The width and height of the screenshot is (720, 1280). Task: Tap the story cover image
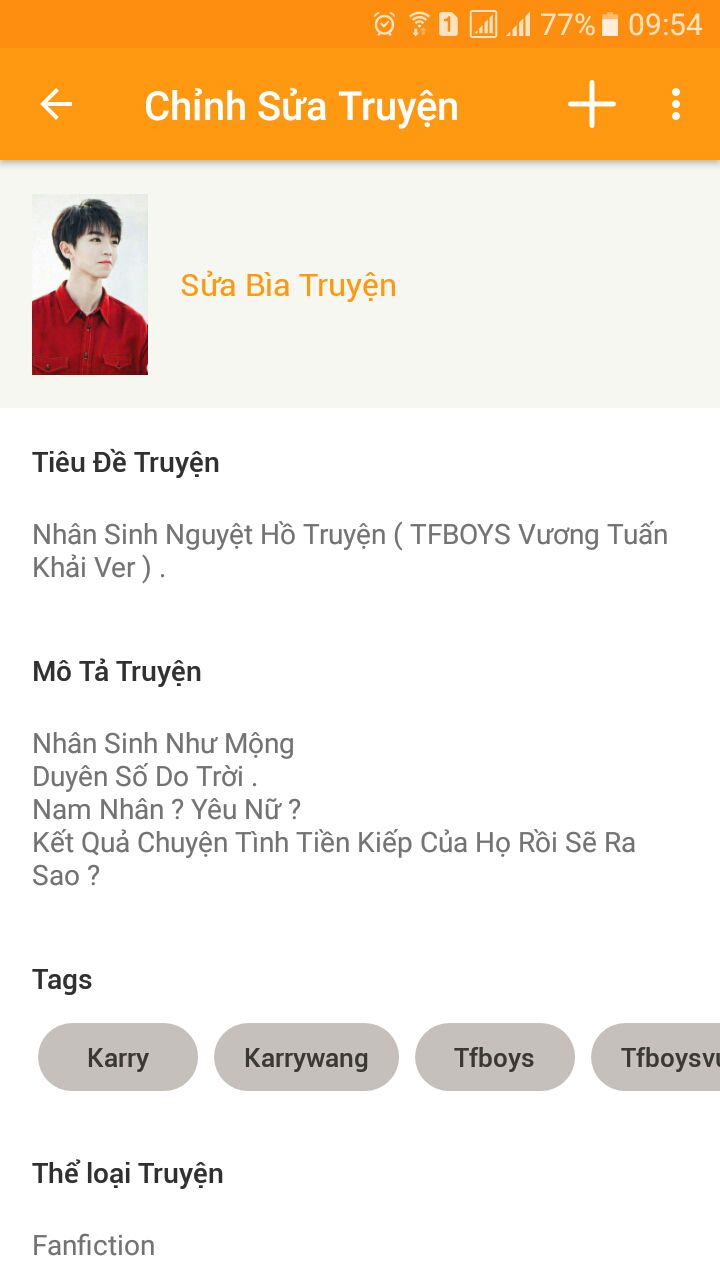(90, 285)
